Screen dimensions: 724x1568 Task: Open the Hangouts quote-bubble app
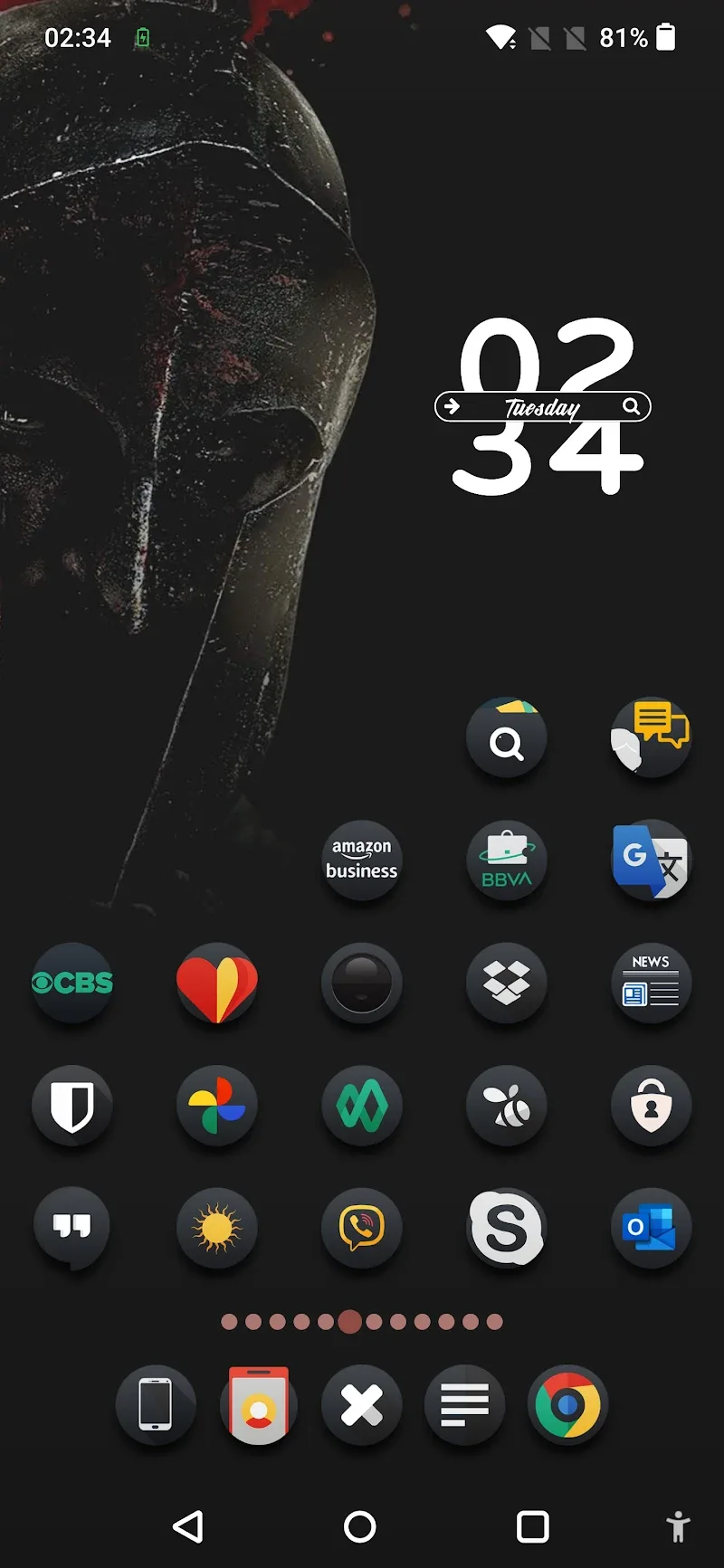pyautogui.click(x=72, y=1228)
